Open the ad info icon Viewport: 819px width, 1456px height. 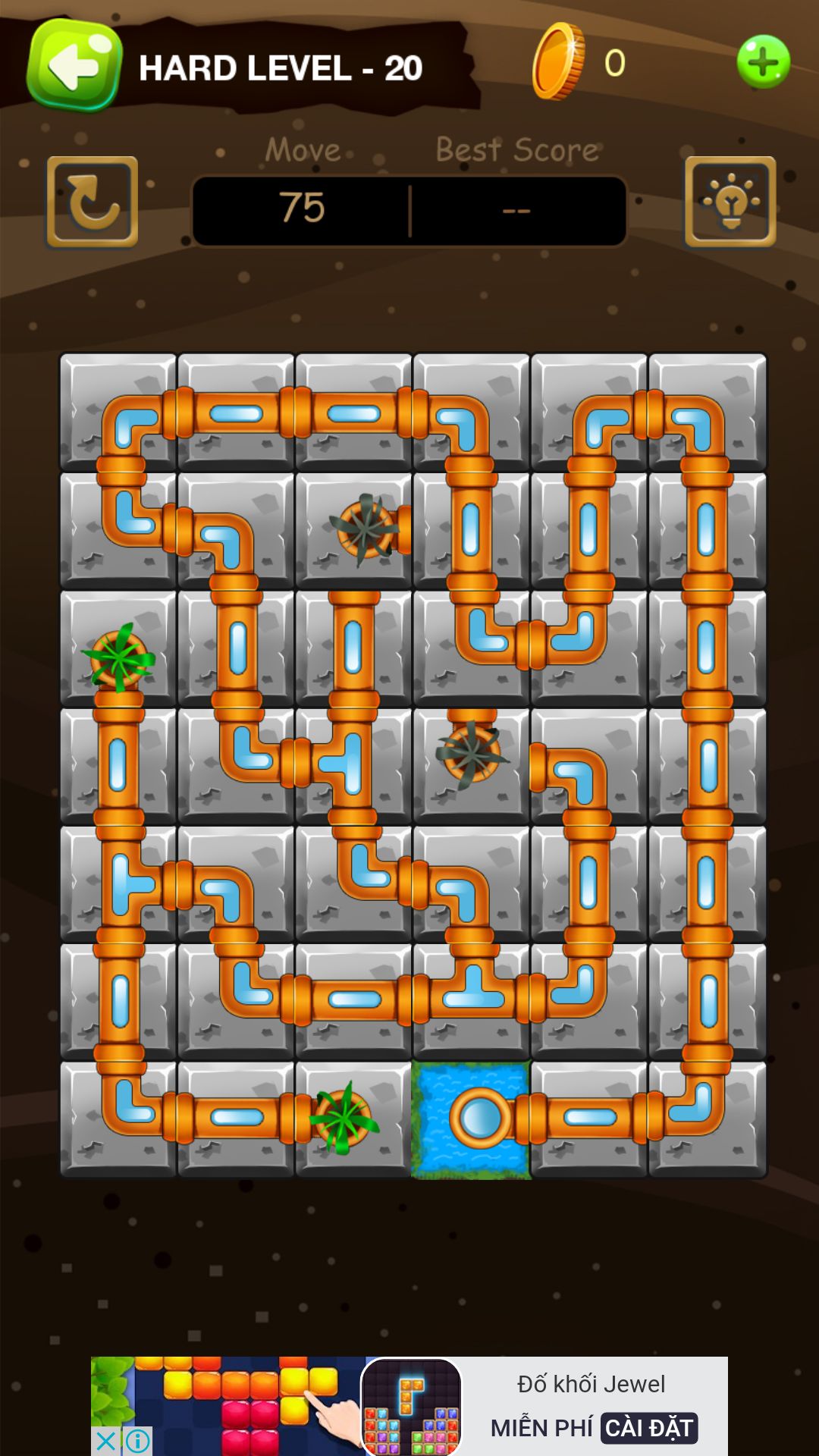[138, 1440]
